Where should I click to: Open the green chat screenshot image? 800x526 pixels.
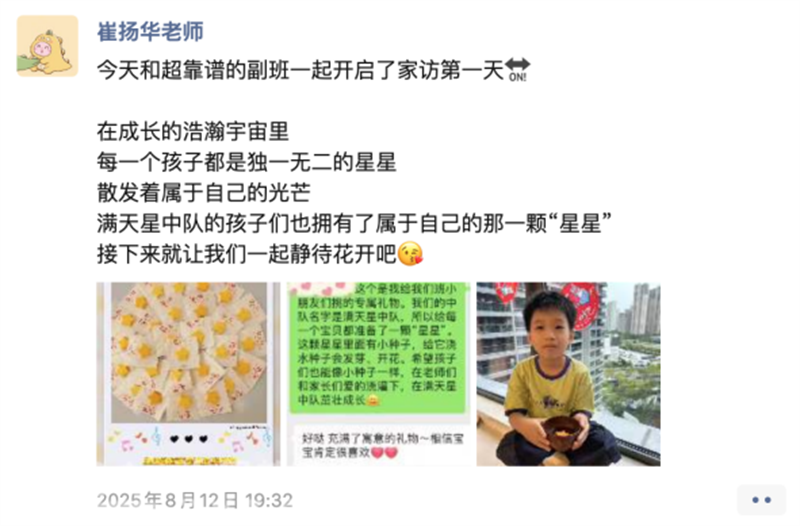point(377,374)
